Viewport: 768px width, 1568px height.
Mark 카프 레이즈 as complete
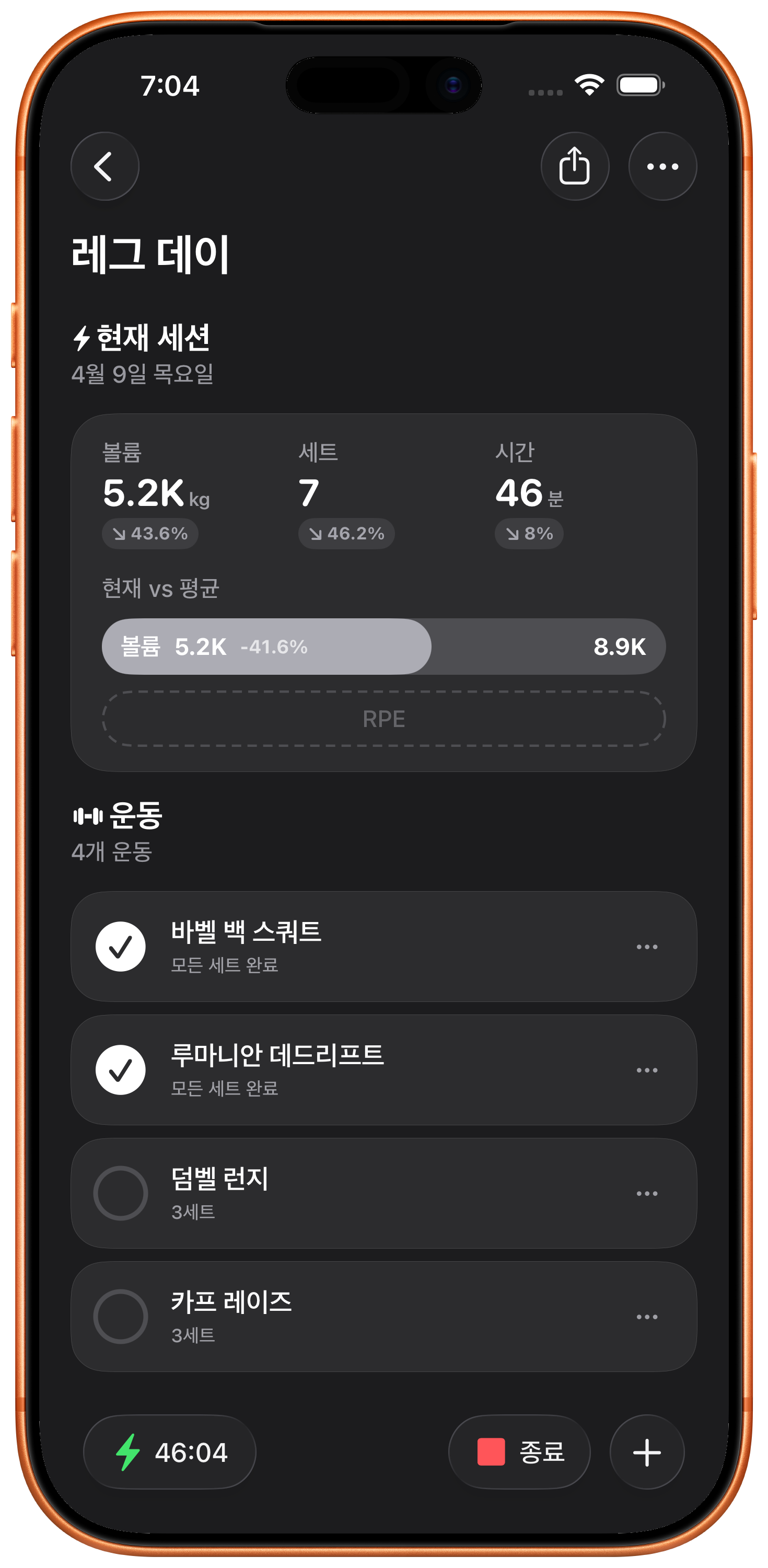click(121, 1317)
